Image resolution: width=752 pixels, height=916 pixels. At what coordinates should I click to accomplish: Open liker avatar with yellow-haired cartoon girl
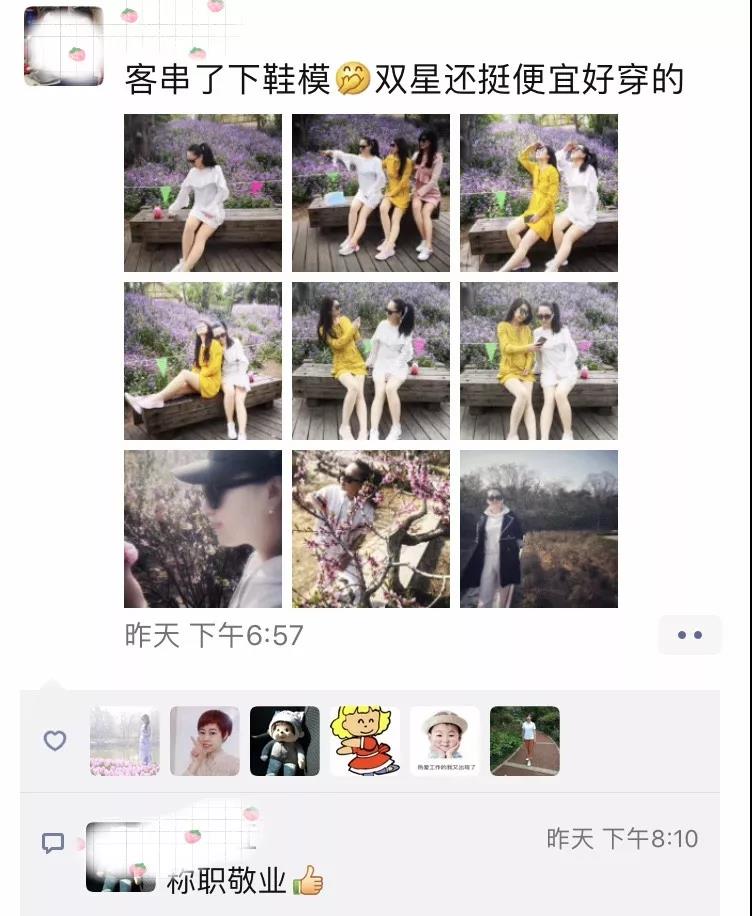[365, 741]
